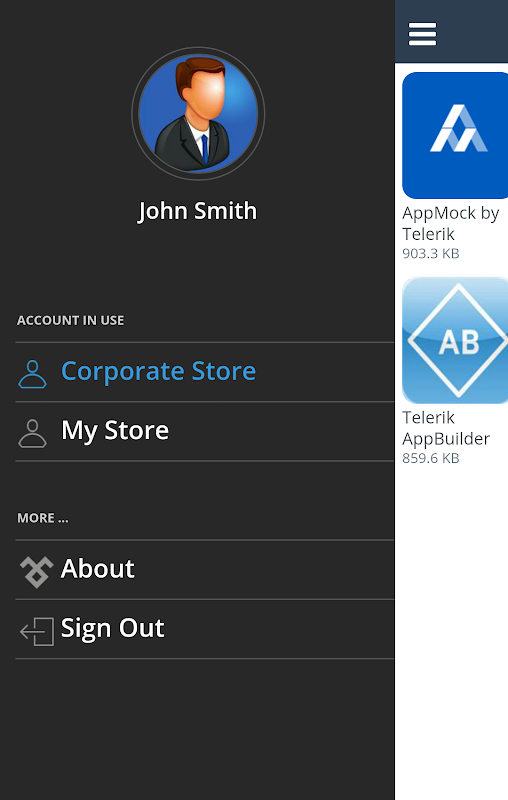Tap John Smith's profile avatar
508x800 pixels.
(198, 113)
